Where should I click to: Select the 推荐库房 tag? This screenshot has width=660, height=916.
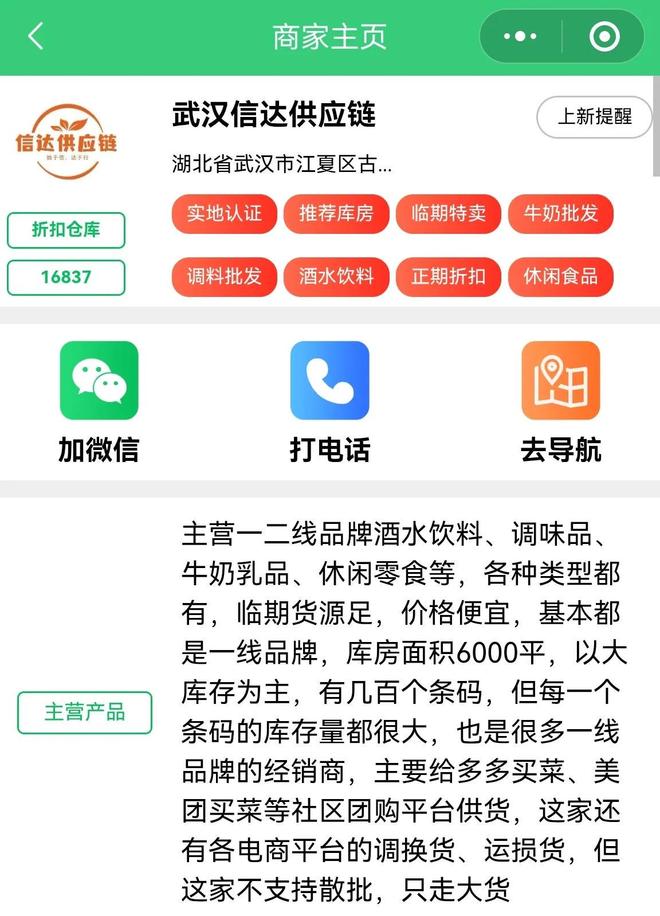(x=336, y=214)
